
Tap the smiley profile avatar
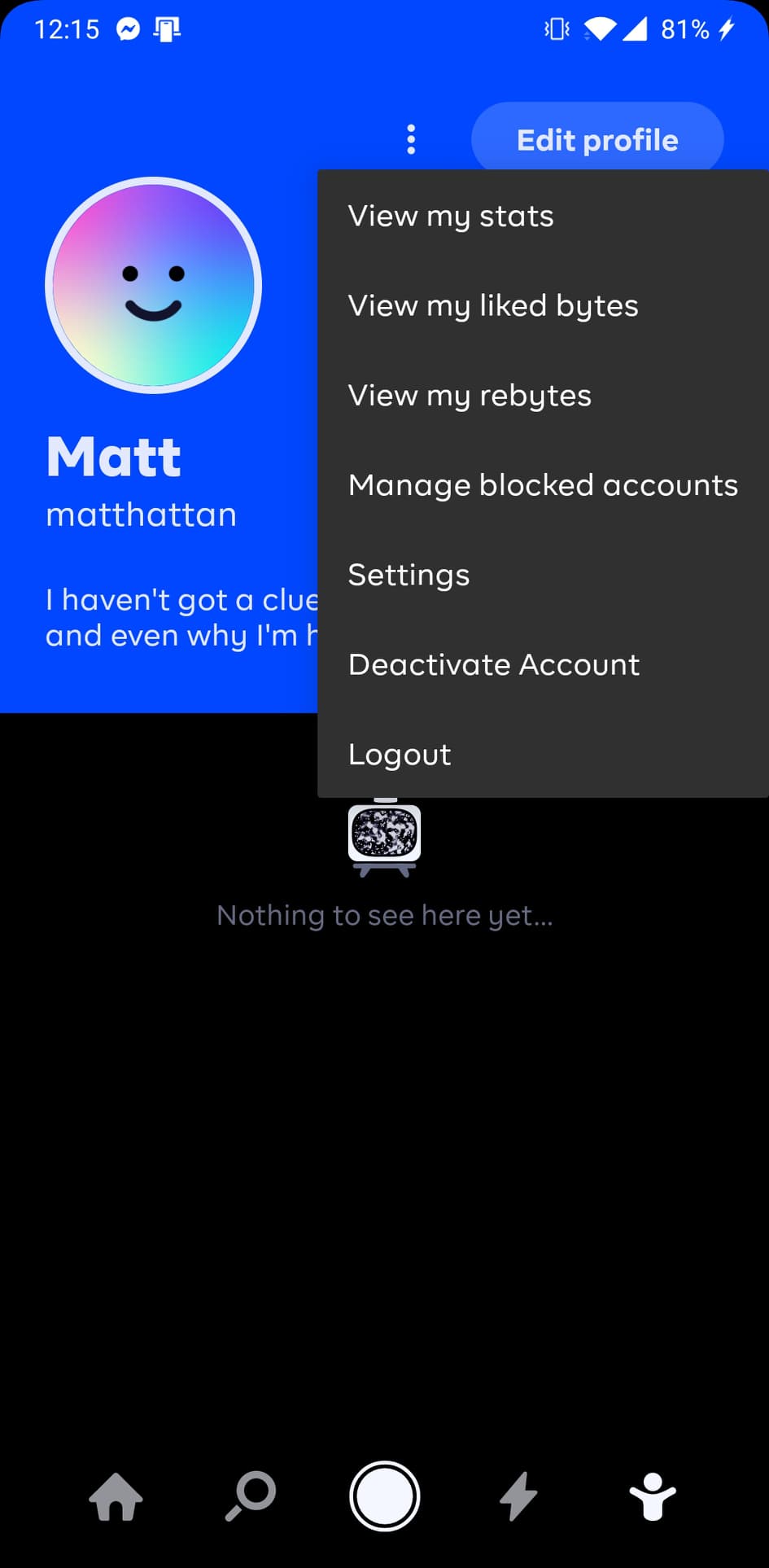click(154, 285)
